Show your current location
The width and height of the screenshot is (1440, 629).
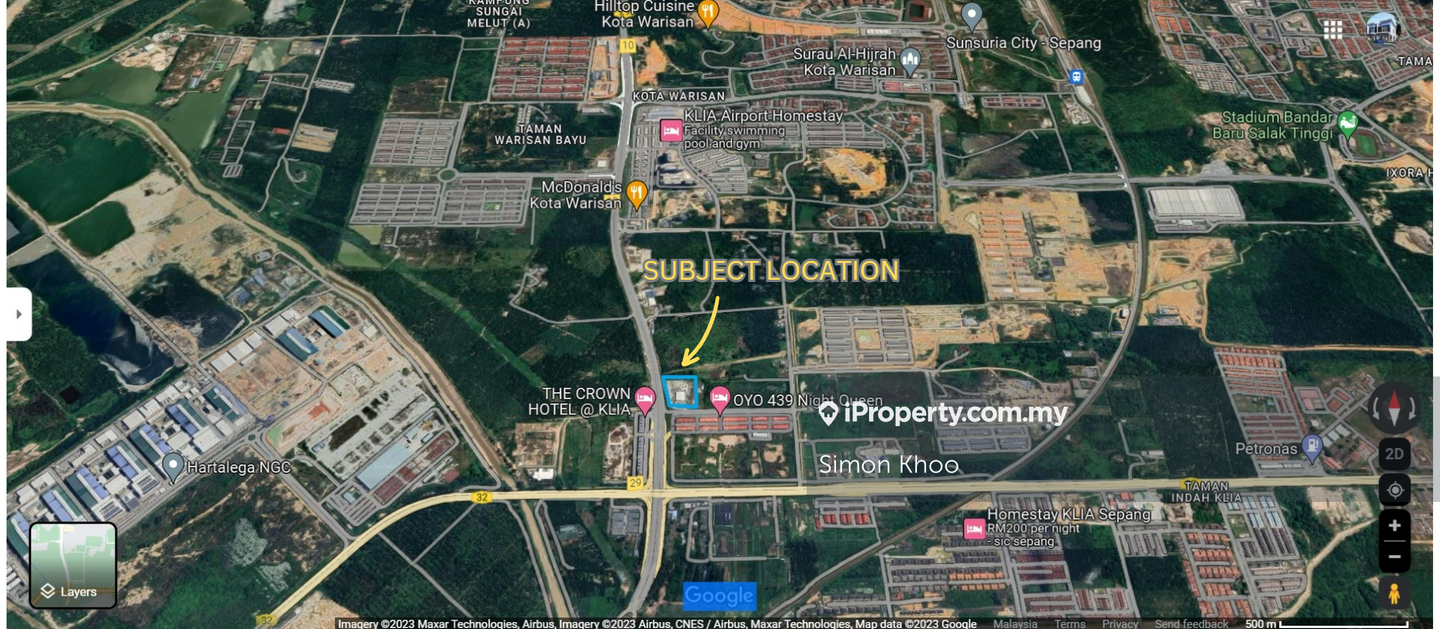(x=1394, y=490)
